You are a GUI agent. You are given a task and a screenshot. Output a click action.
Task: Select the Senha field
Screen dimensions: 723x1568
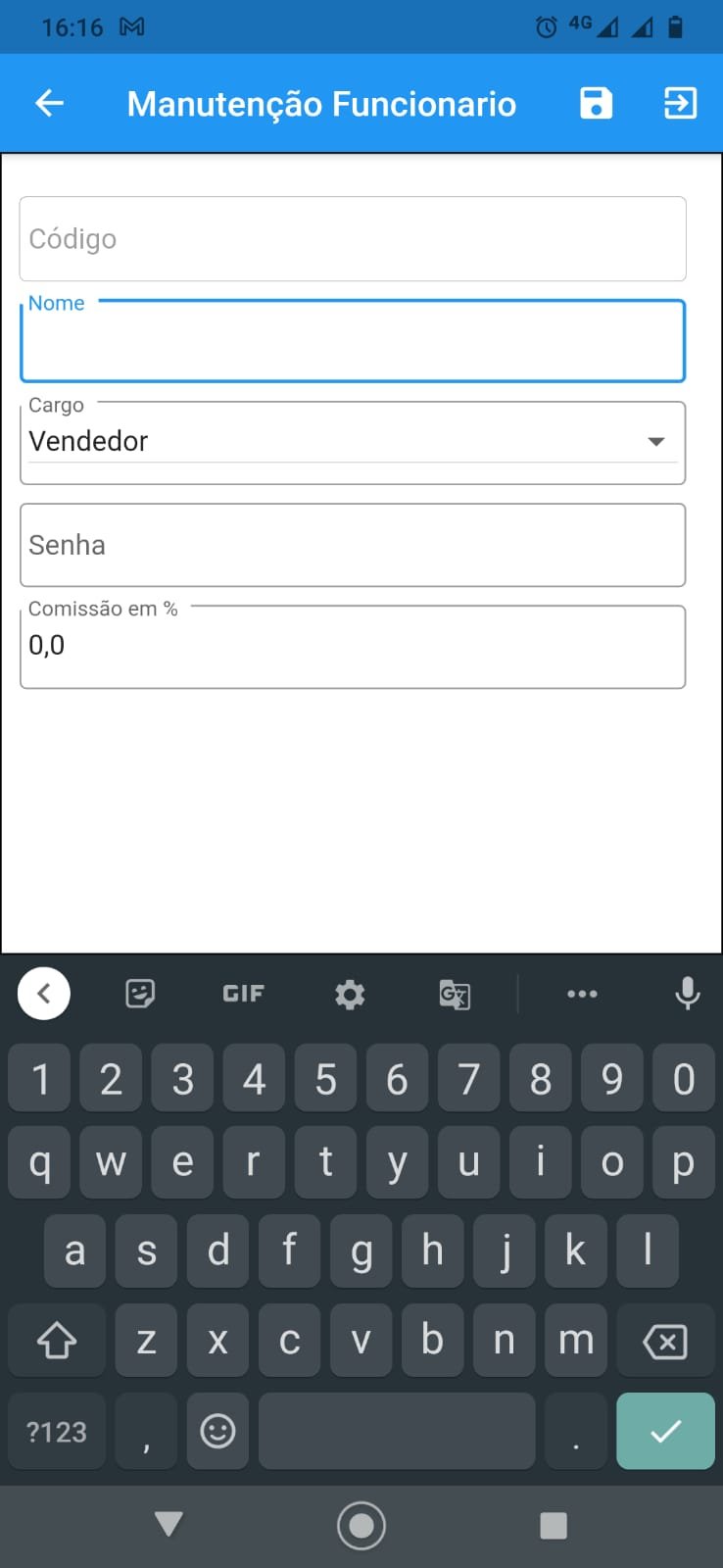pyautogui.click(x=353, y=545)
